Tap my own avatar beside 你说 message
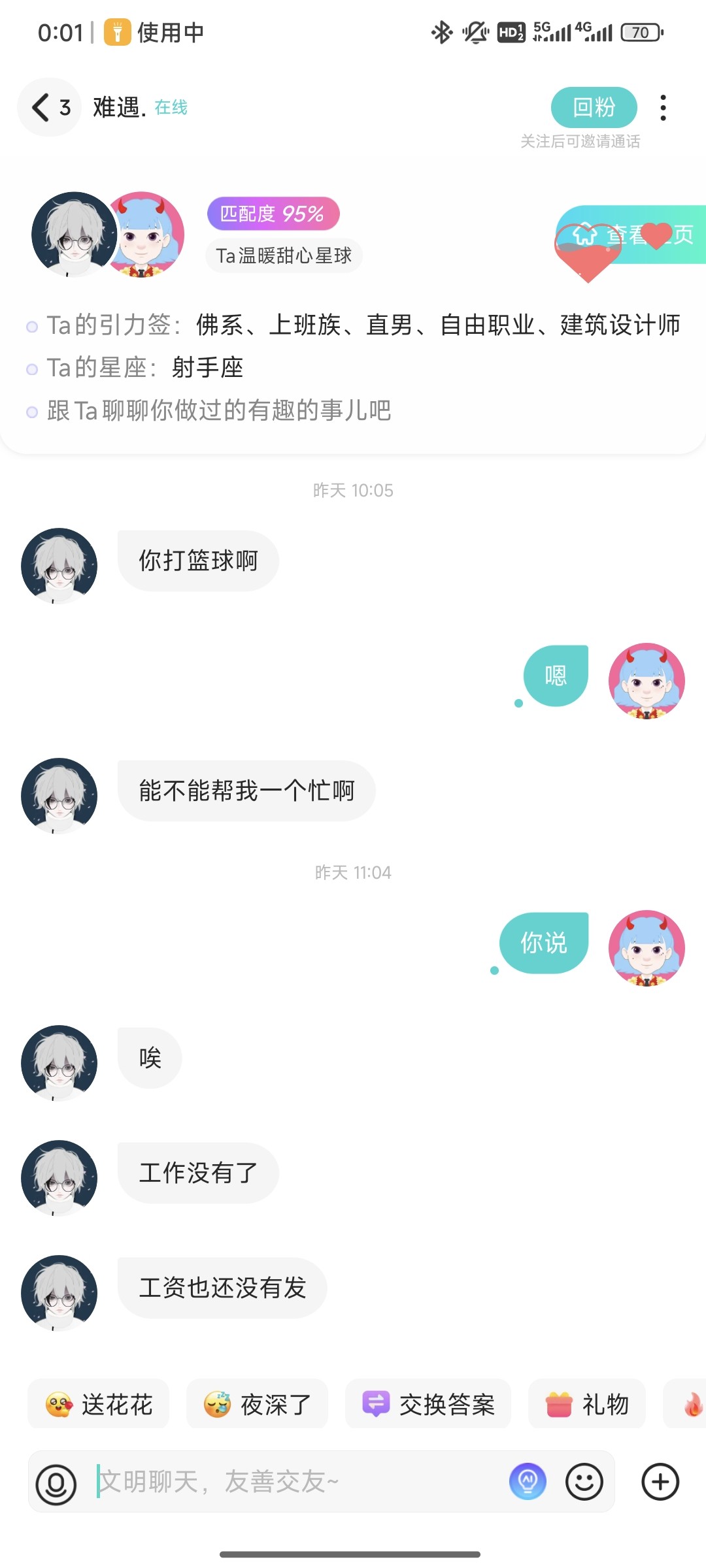This screenshot has height=1568, width=706. tap(647, 948)
